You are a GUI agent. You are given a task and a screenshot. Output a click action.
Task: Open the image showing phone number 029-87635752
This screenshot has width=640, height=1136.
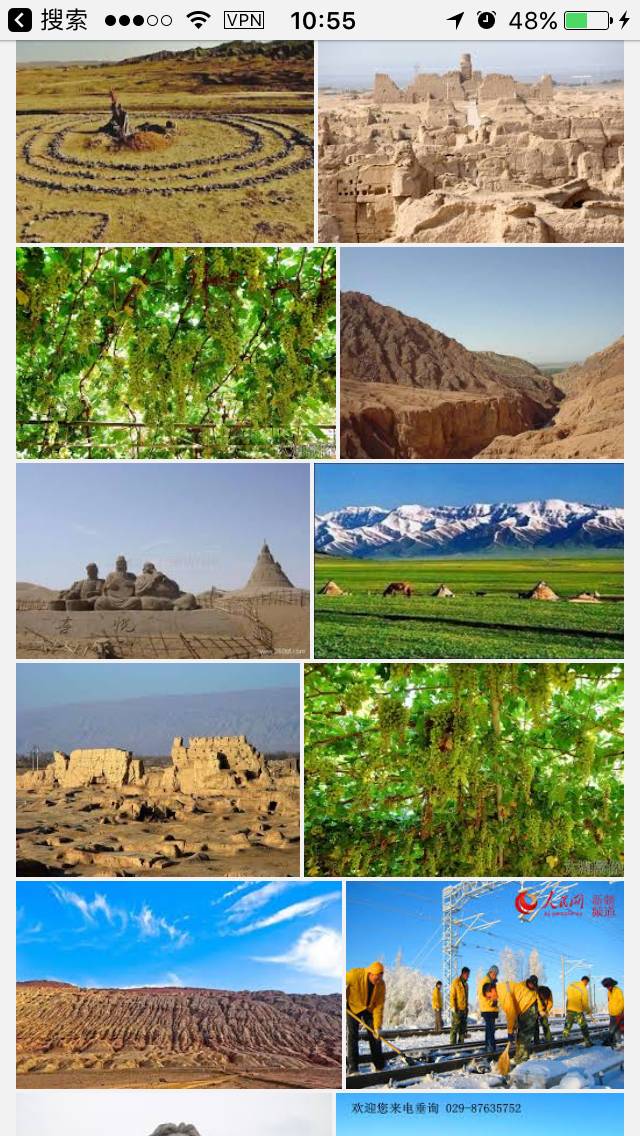480,1114
